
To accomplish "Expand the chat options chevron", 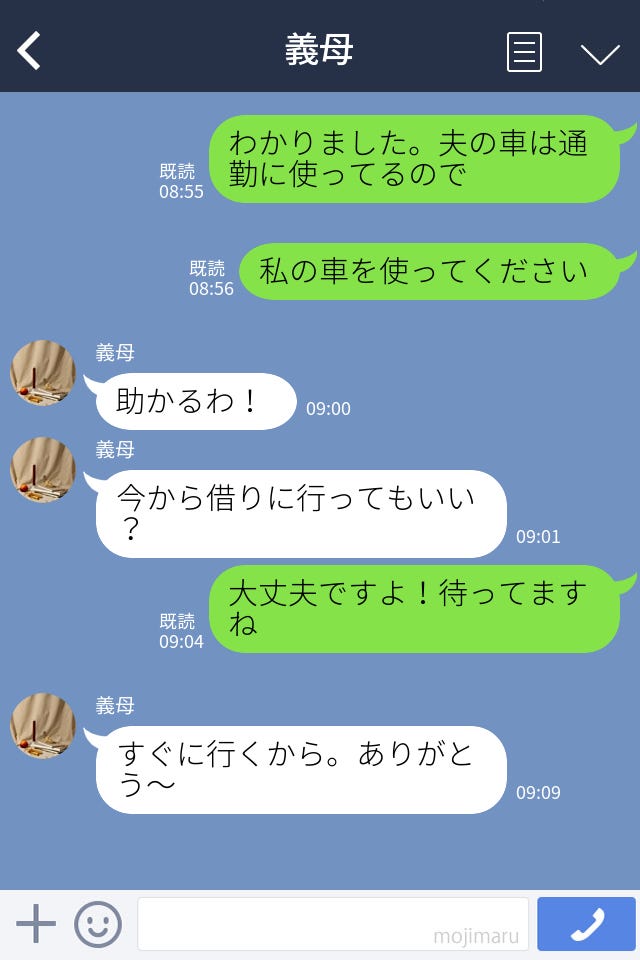I will (600, 53).
